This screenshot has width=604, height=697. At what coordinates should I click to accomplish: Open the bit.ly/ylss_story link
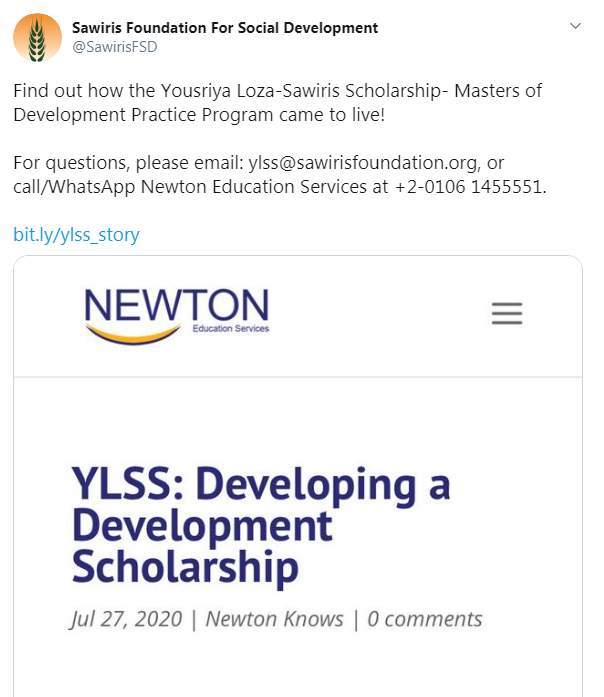point(76,235)
